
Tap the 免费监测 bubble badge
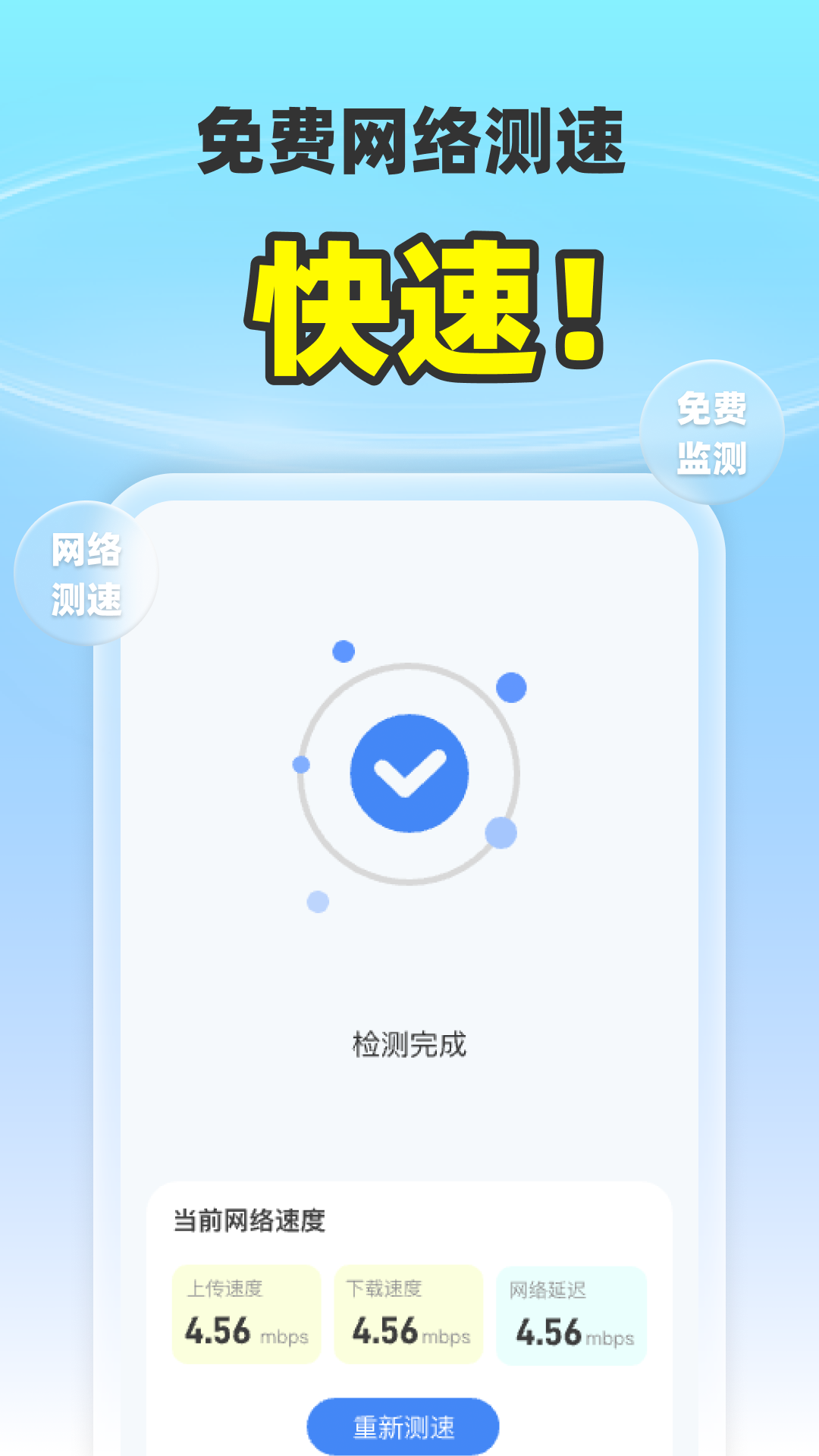pos(711,435)
